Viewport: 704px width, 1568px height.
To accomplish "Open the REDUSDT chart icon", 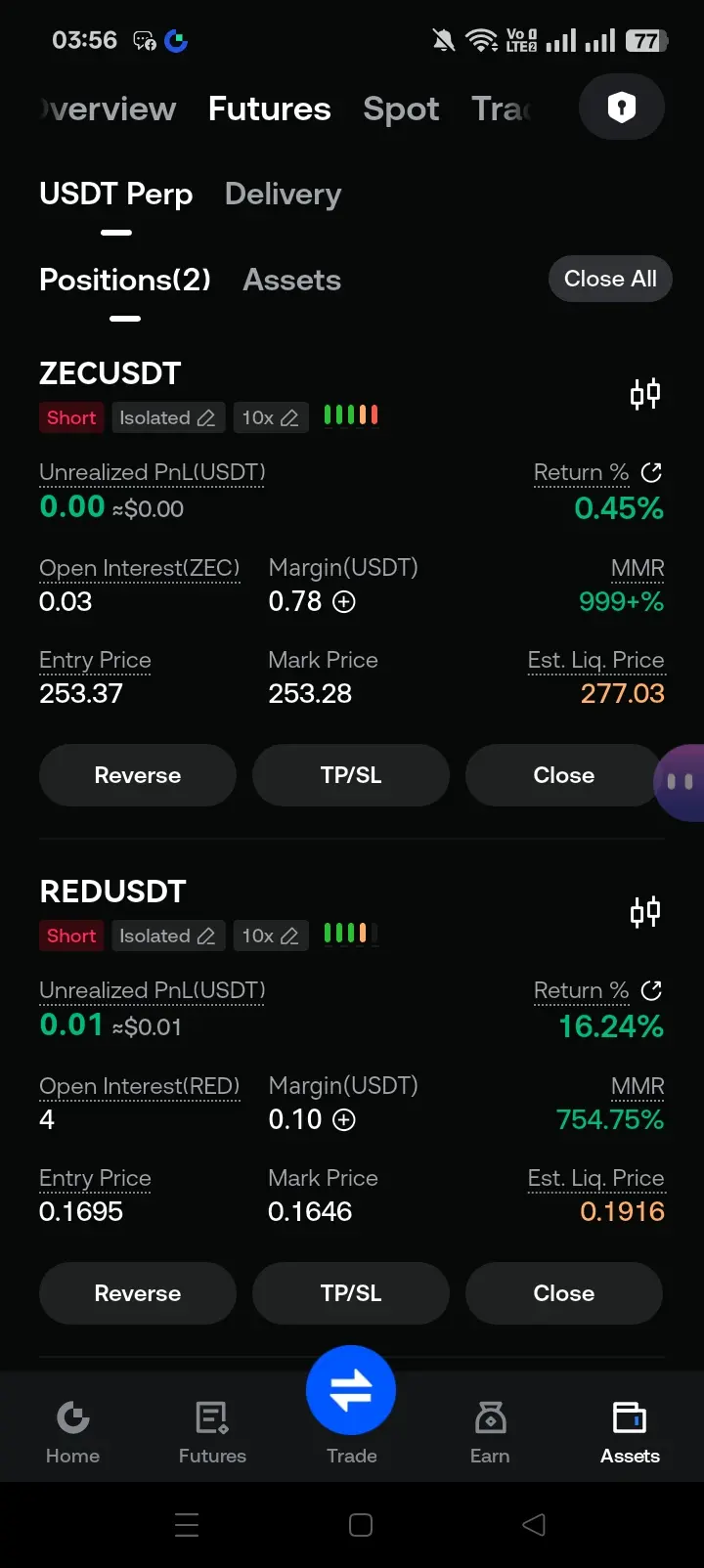I will (x=645, y=911).
